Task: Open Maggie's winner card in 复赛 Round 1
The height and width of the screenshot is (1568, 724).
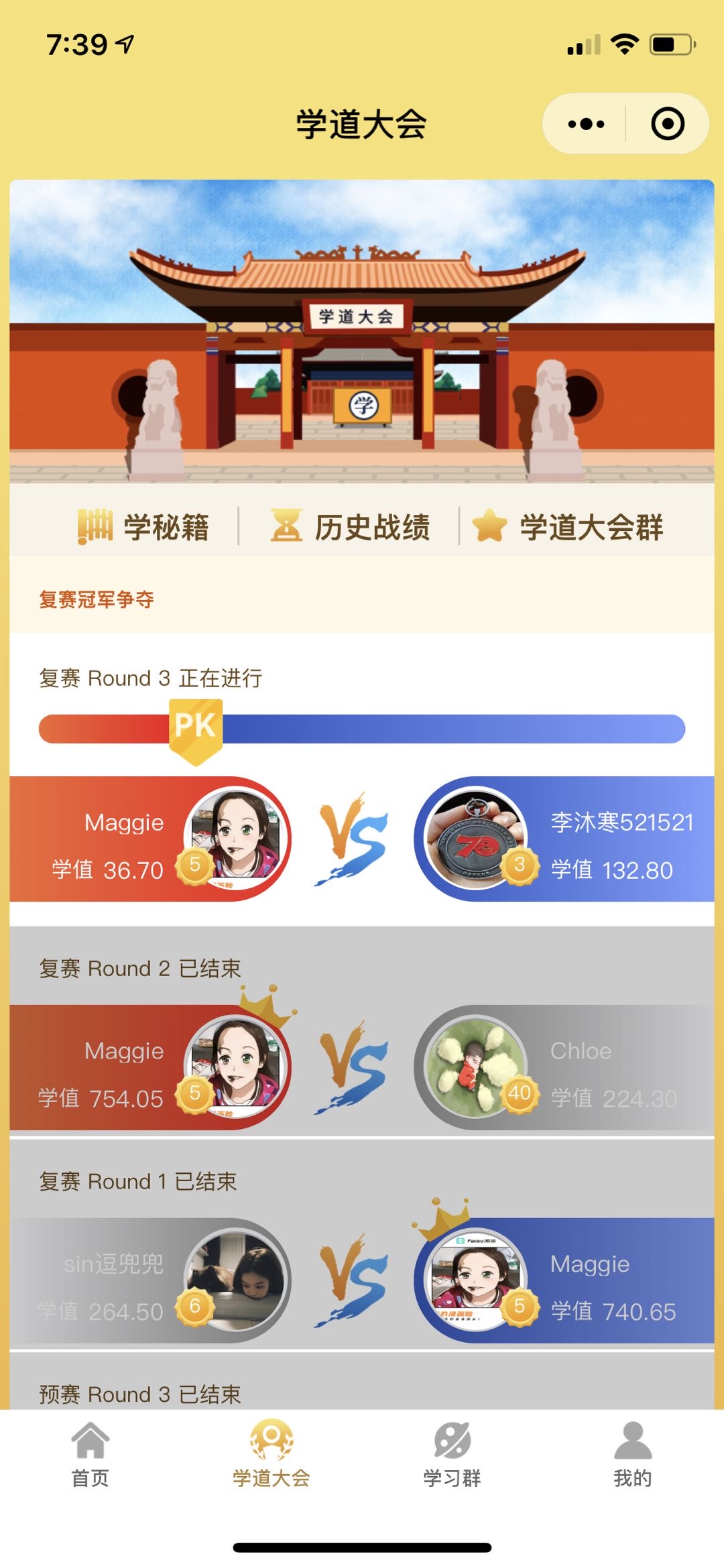Action: 564,1280
